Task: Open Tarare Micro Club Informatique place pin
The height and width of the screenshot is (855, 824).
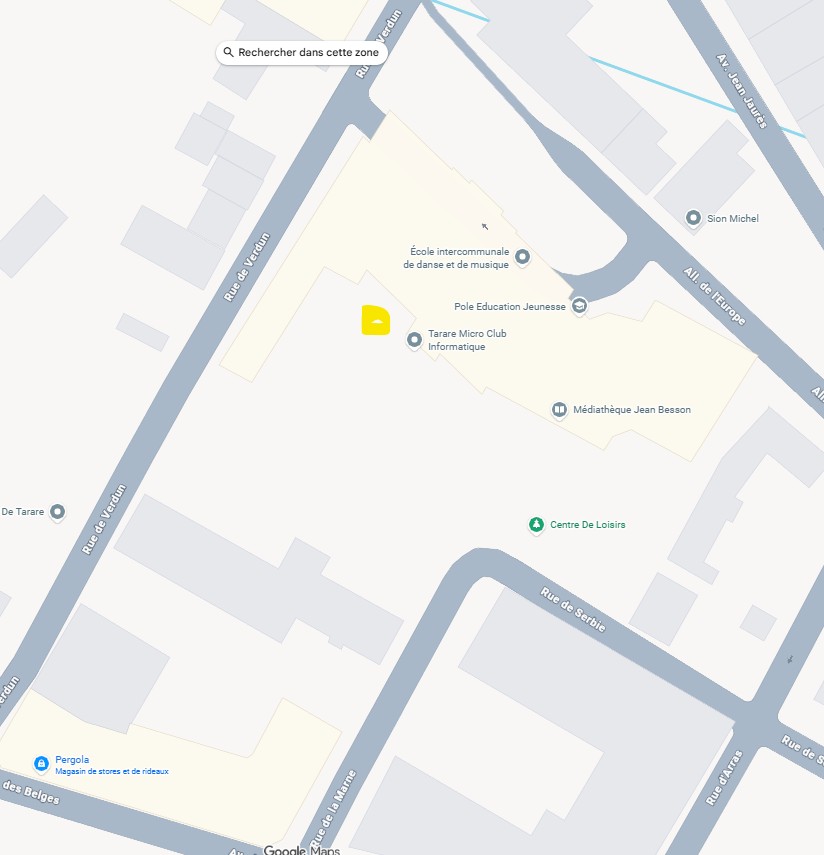Action: (x=415, y=340)
